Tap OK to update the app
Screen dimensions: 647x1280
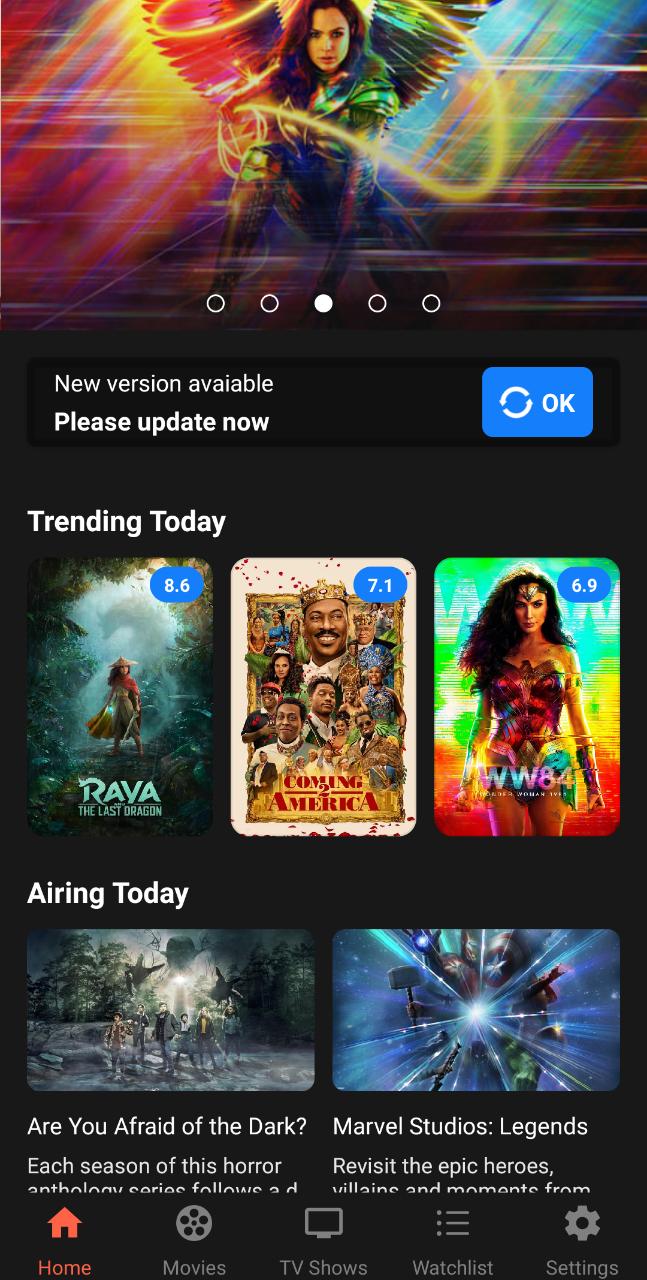[537, 402]
